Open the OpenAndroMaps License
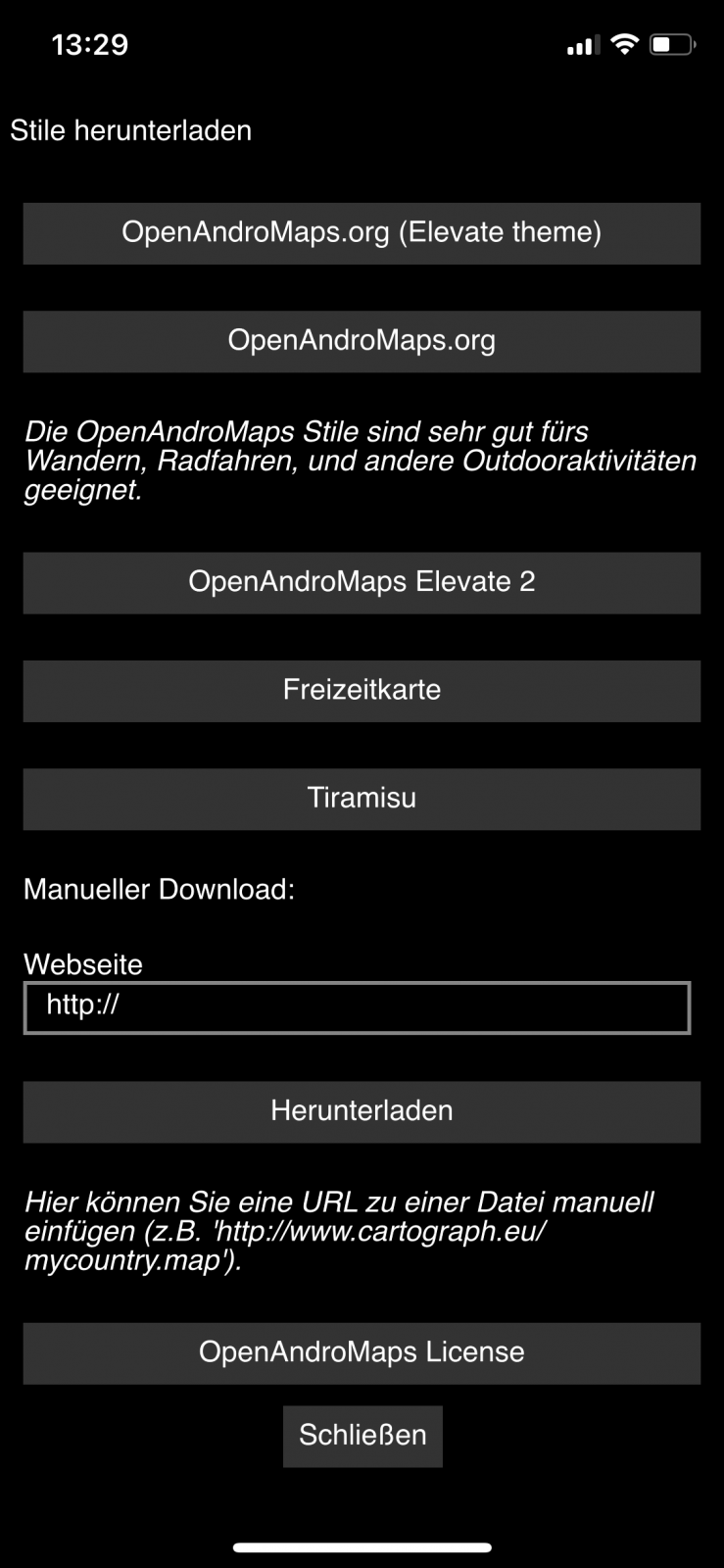Screen dimensions: 724x1568 coord(362,1352)
